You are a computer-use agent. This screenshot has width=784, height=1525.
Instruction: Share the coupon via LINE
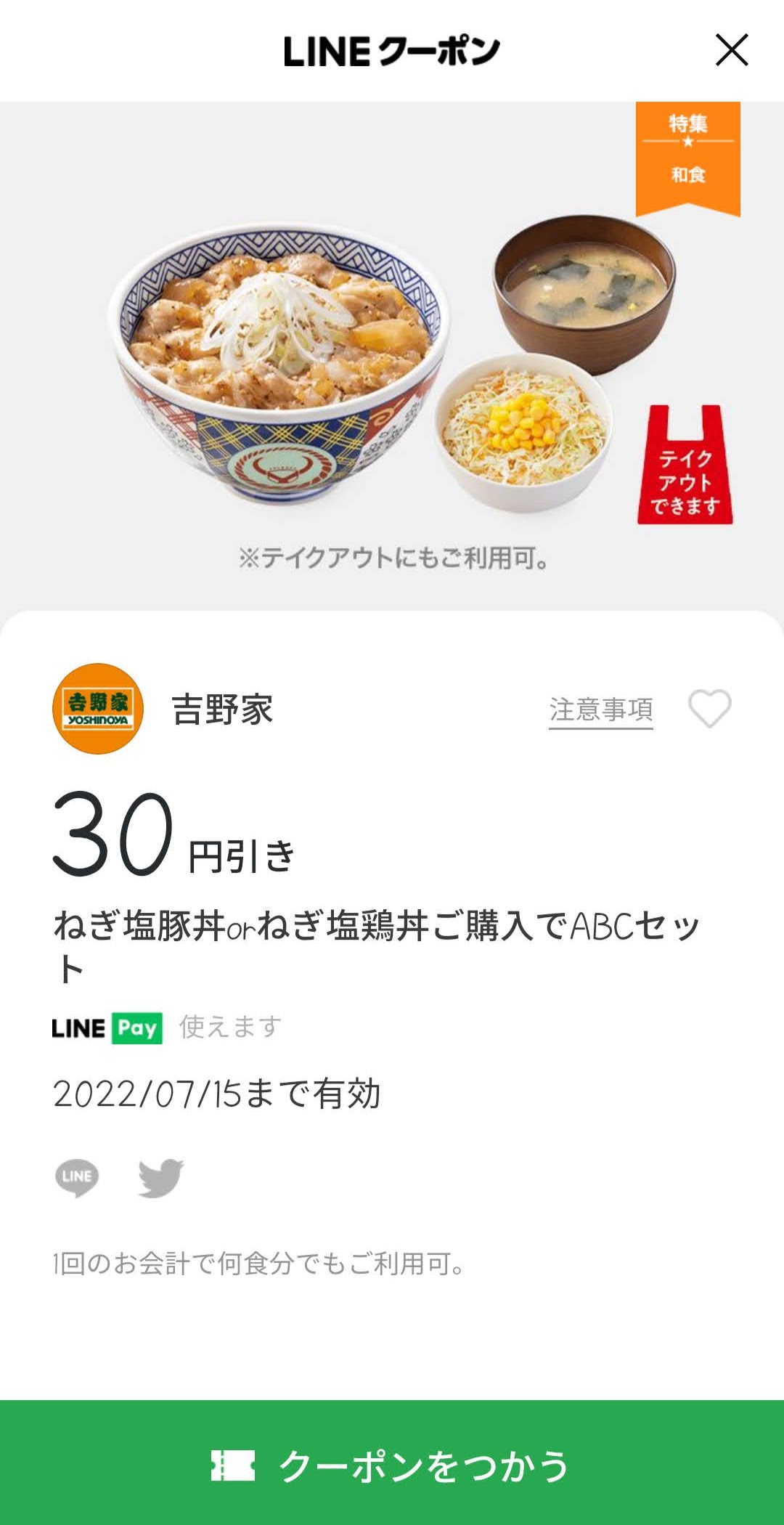77,1177
